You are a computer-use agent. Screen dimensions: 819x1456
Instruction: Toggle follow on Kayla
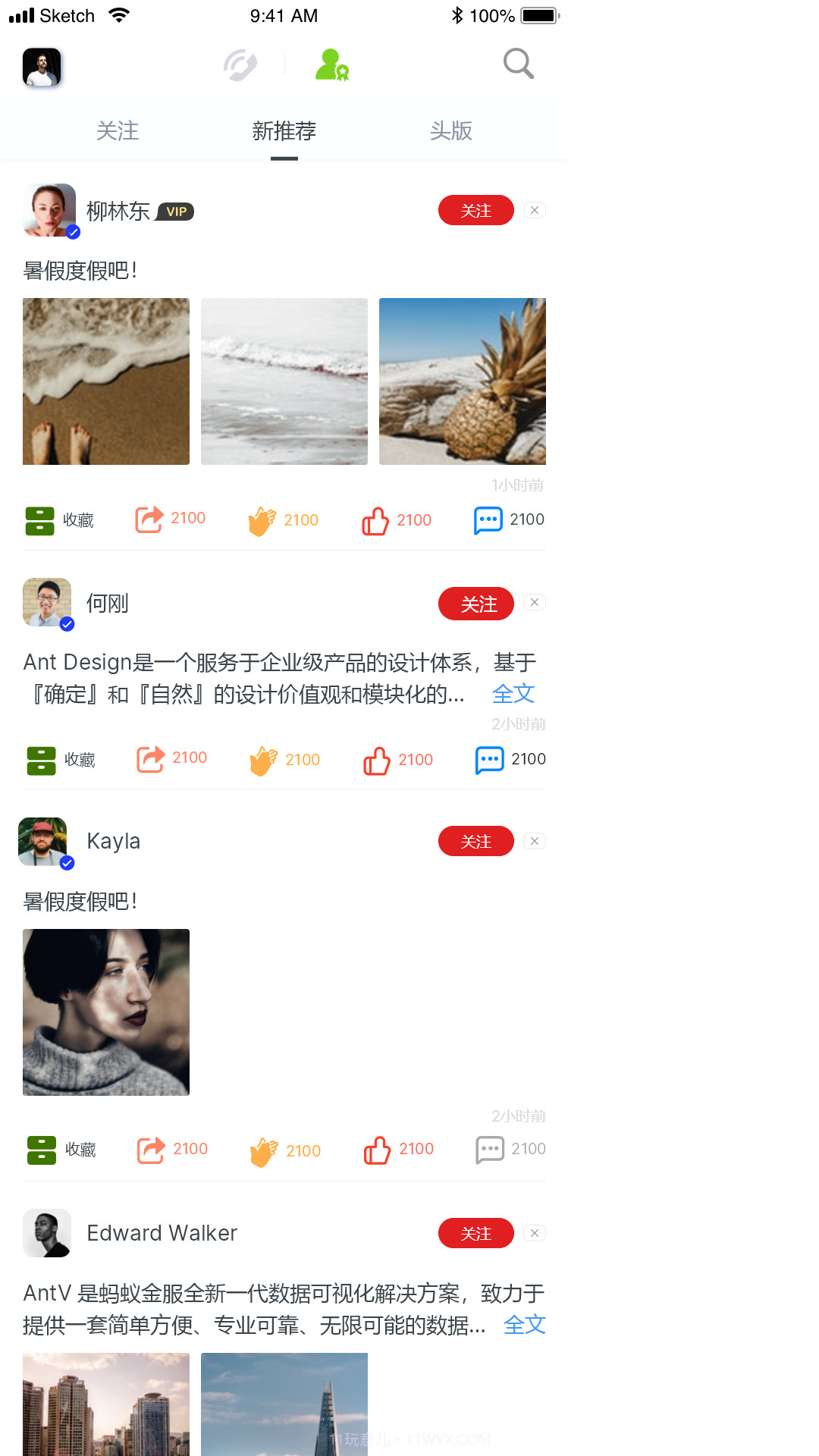click(475, 841)
